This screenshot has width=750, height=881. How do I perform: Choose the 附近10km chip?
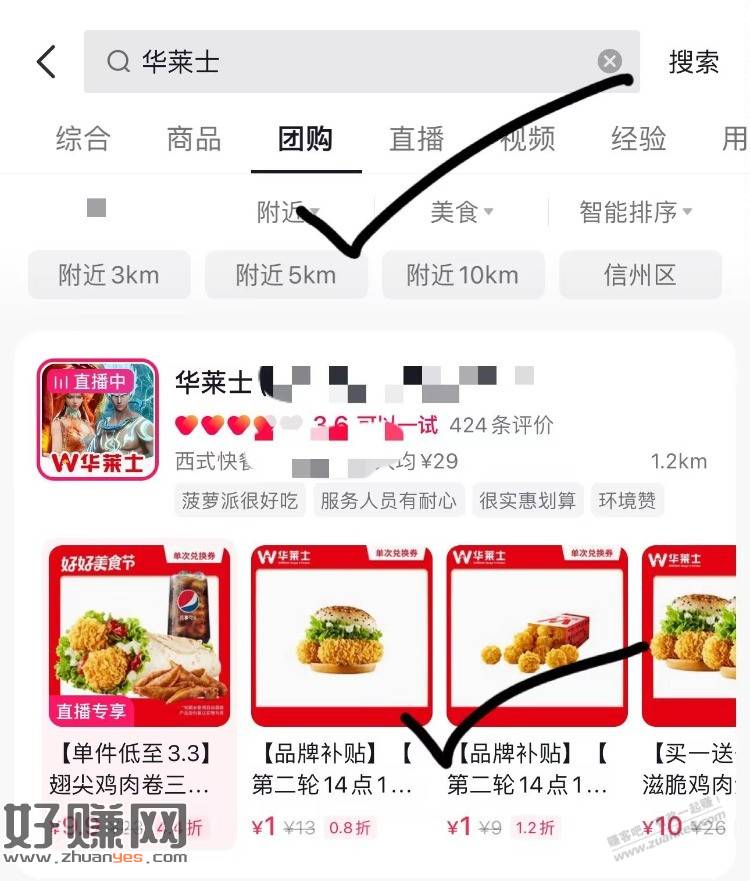[462, 275]
